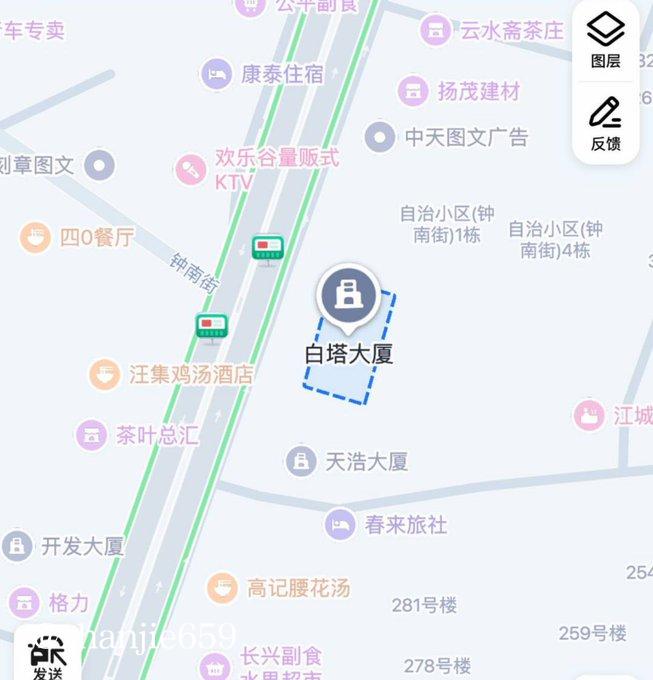Open the 高记腰花汤 restaurant marker

click(222, 587)
